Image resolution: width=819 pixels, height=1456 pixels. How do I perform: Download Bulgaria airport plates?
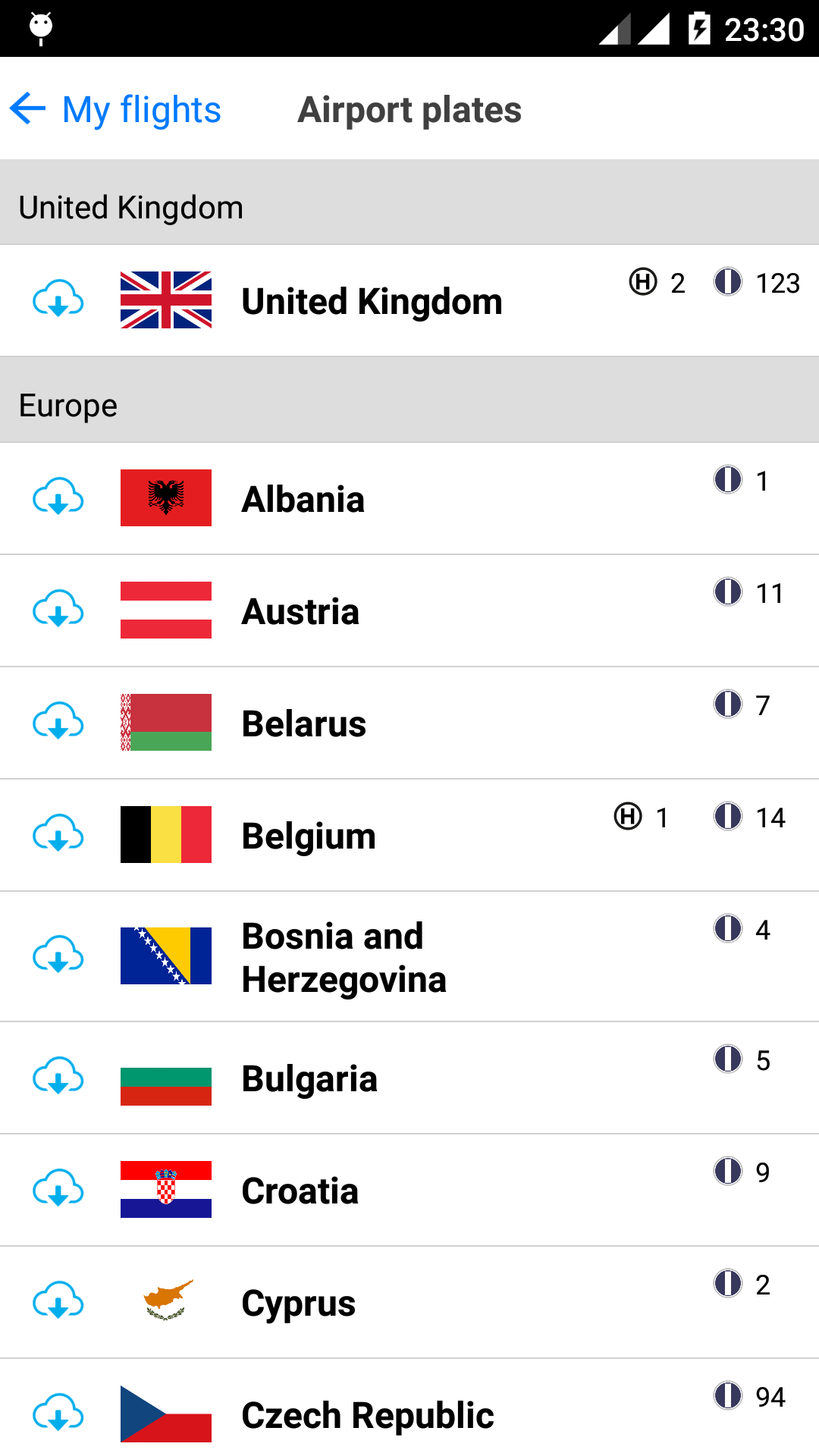pyautogui.click(x=58, y=1078)
